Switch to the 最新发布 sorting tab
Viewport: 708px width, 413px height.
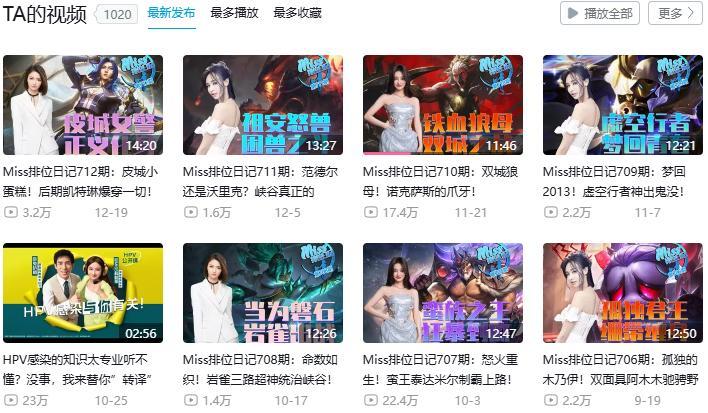170,13
